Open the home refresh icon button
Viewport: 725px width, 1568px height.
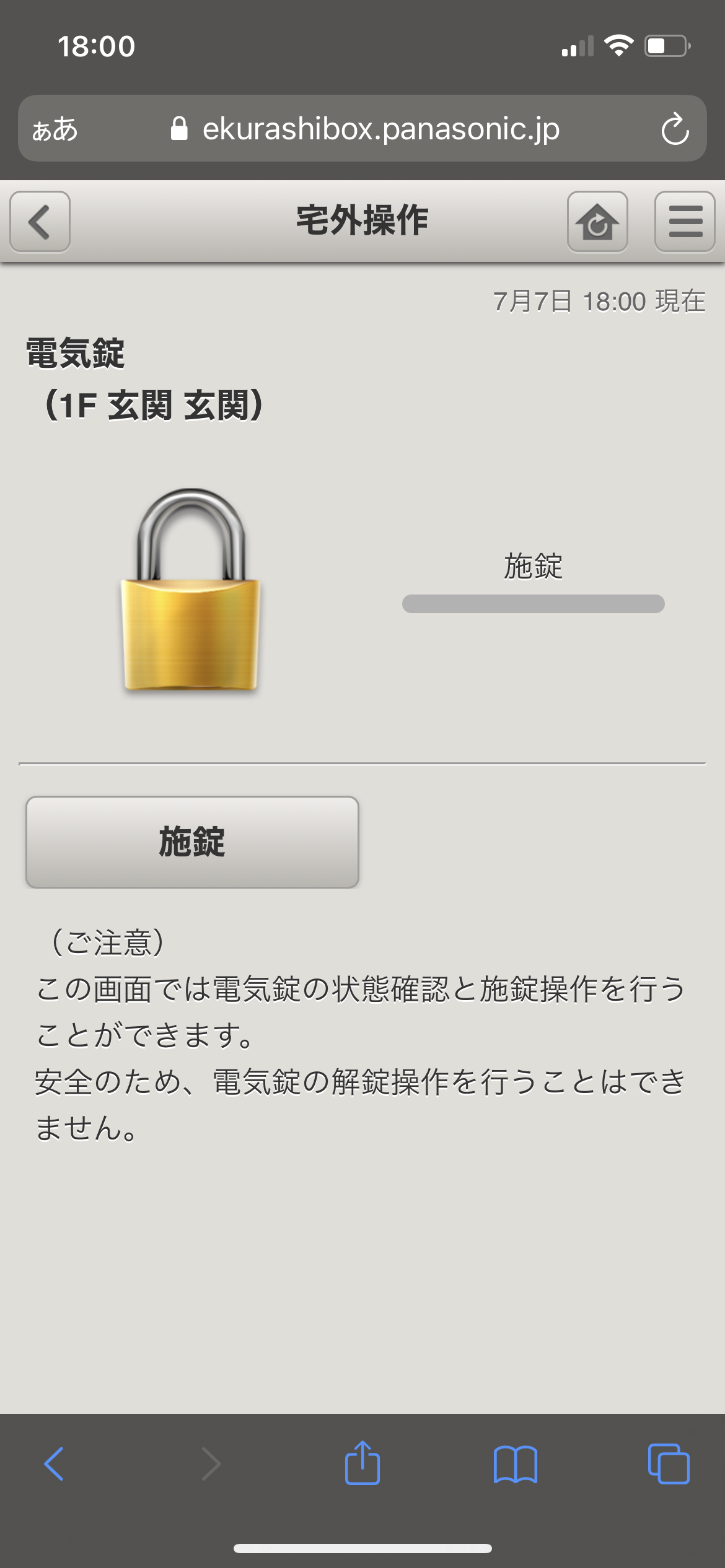pyautogui.click(x=597, y=222)
